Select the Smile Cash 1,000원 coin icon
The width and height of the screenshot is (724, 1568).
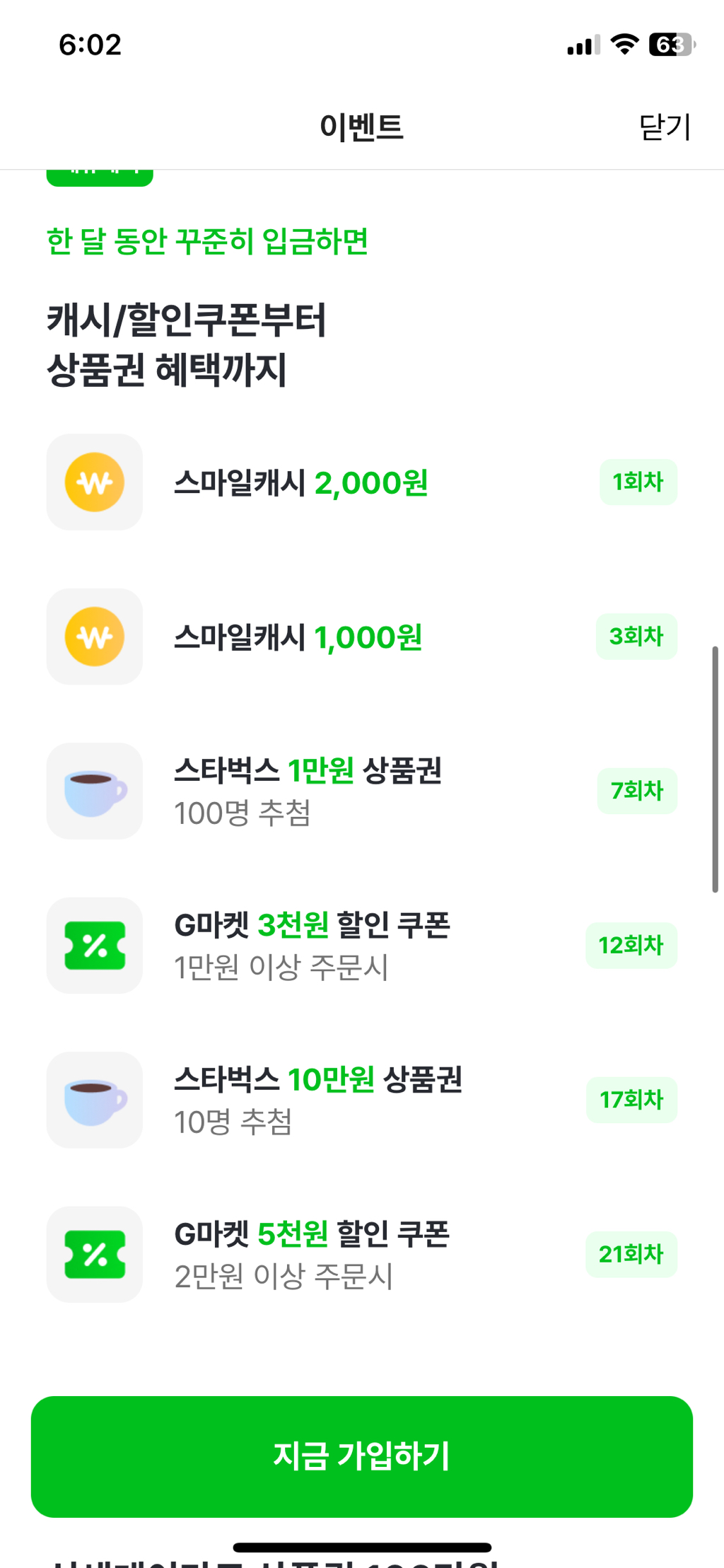tap(95, 636)
